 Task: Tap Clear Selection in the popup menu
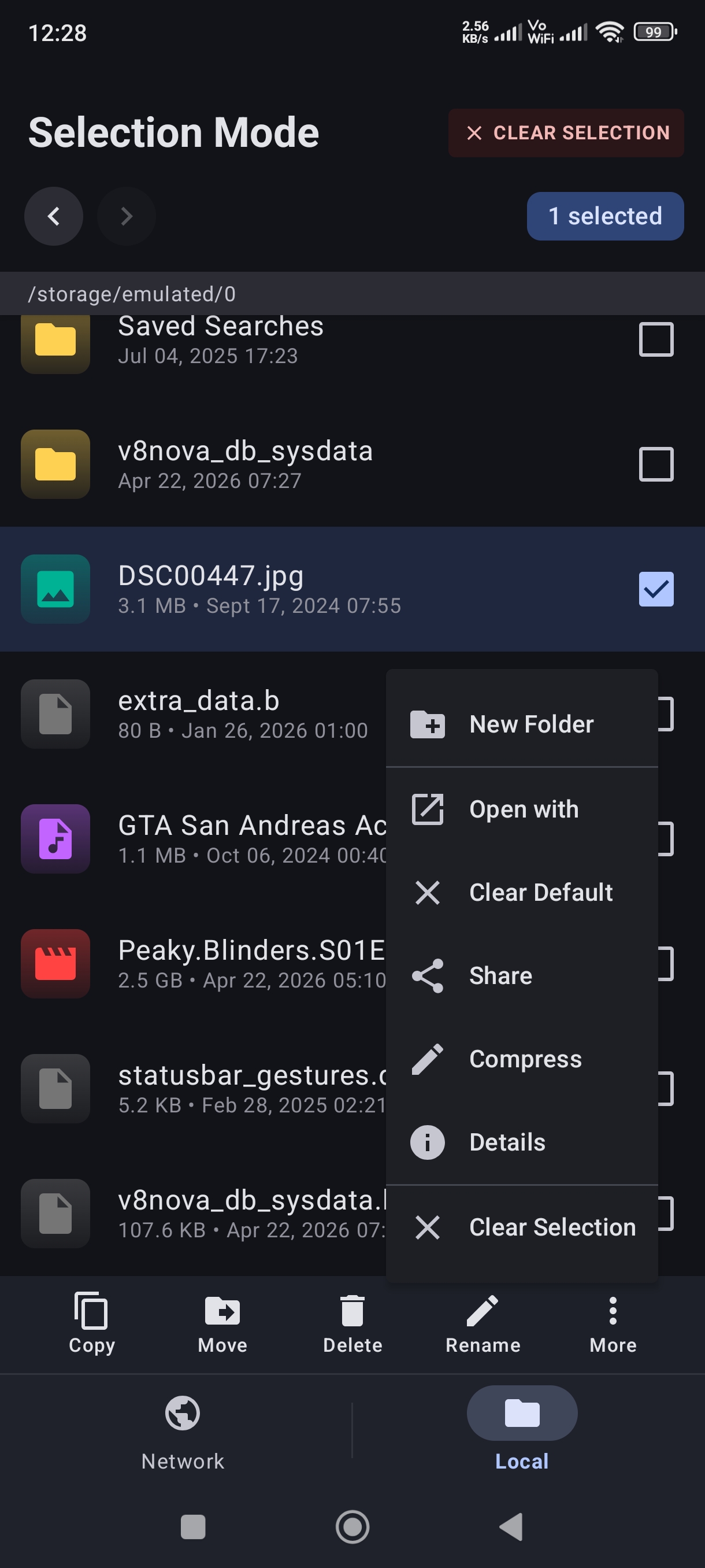coord(521,1227)
